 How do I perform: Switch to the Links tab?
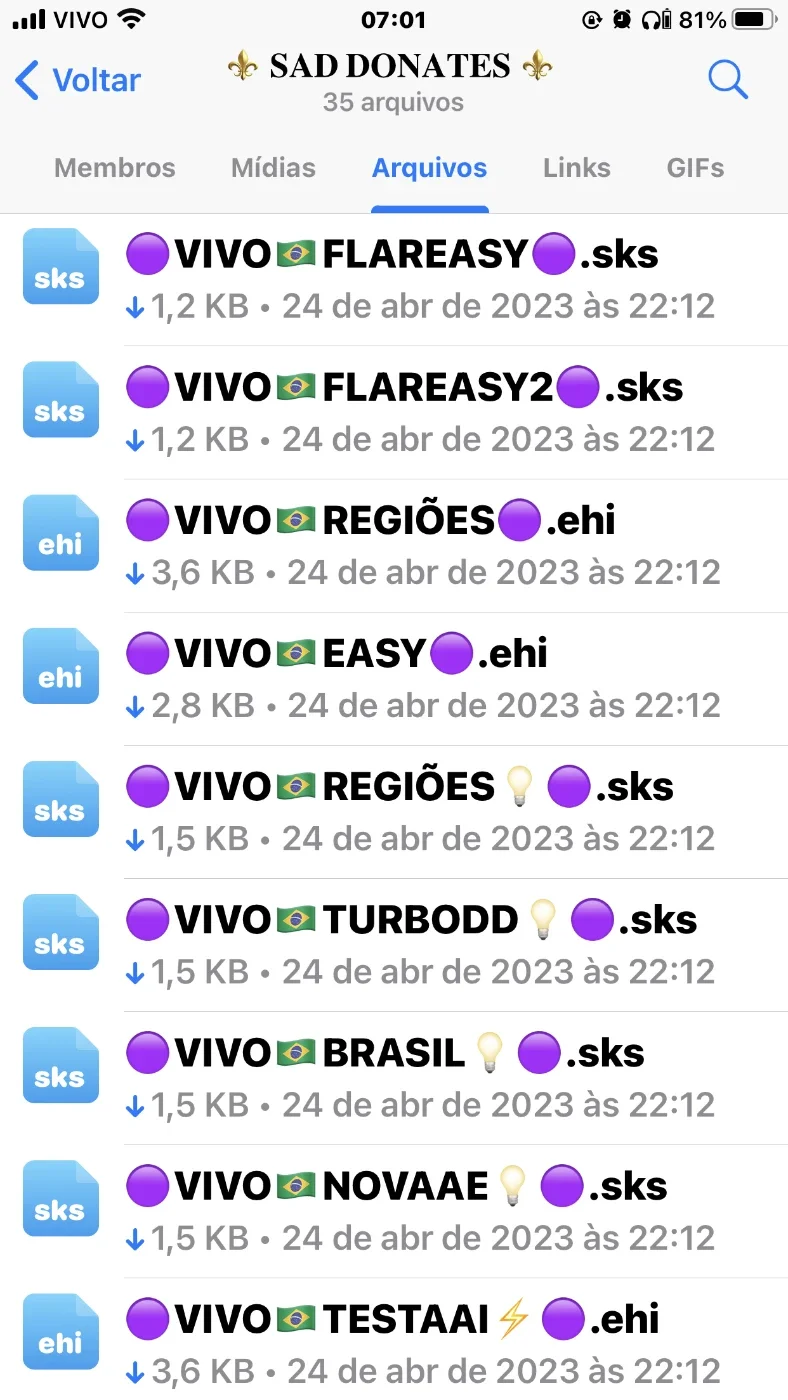click(x=577, y=168)
